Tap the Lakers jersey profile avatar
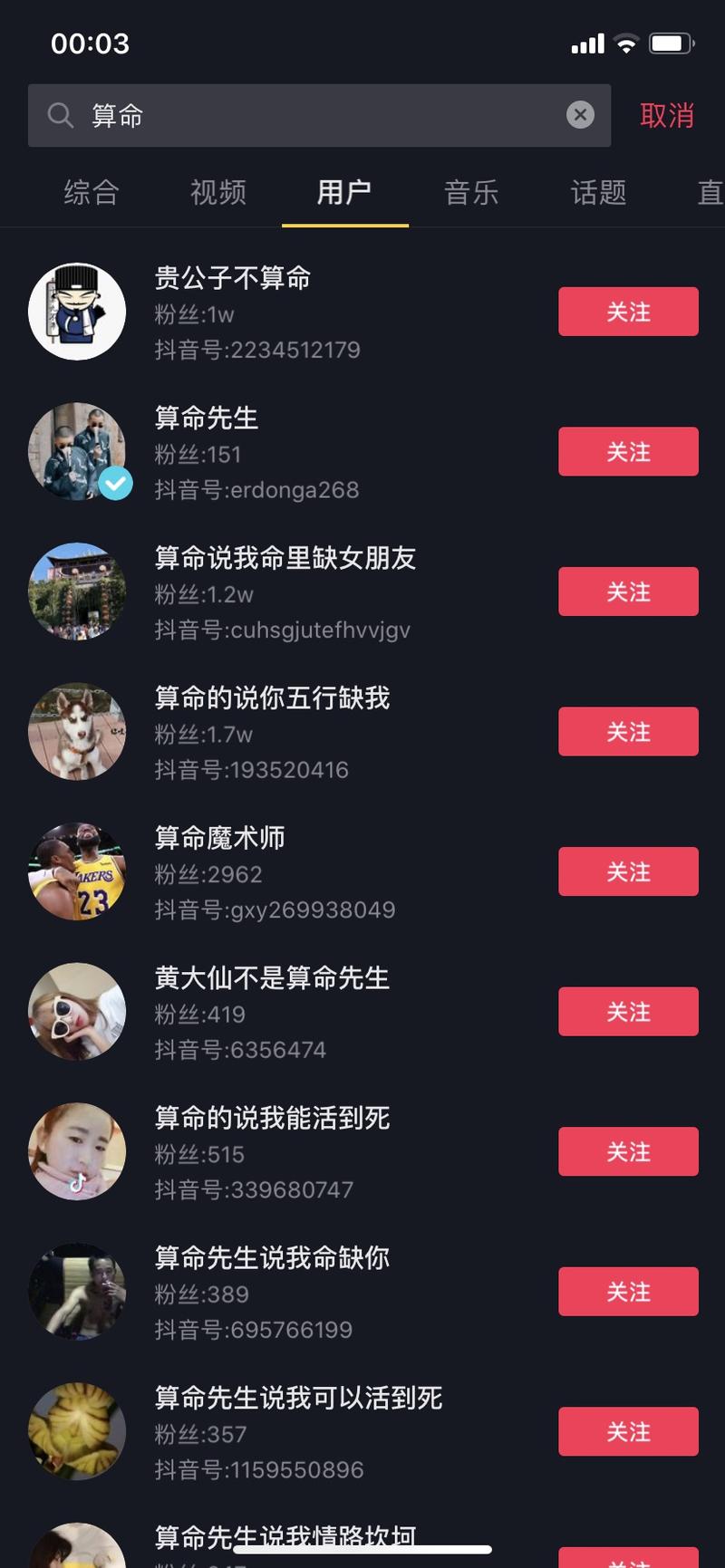Viewport: 725px width, 1568px height. point(77,871)
